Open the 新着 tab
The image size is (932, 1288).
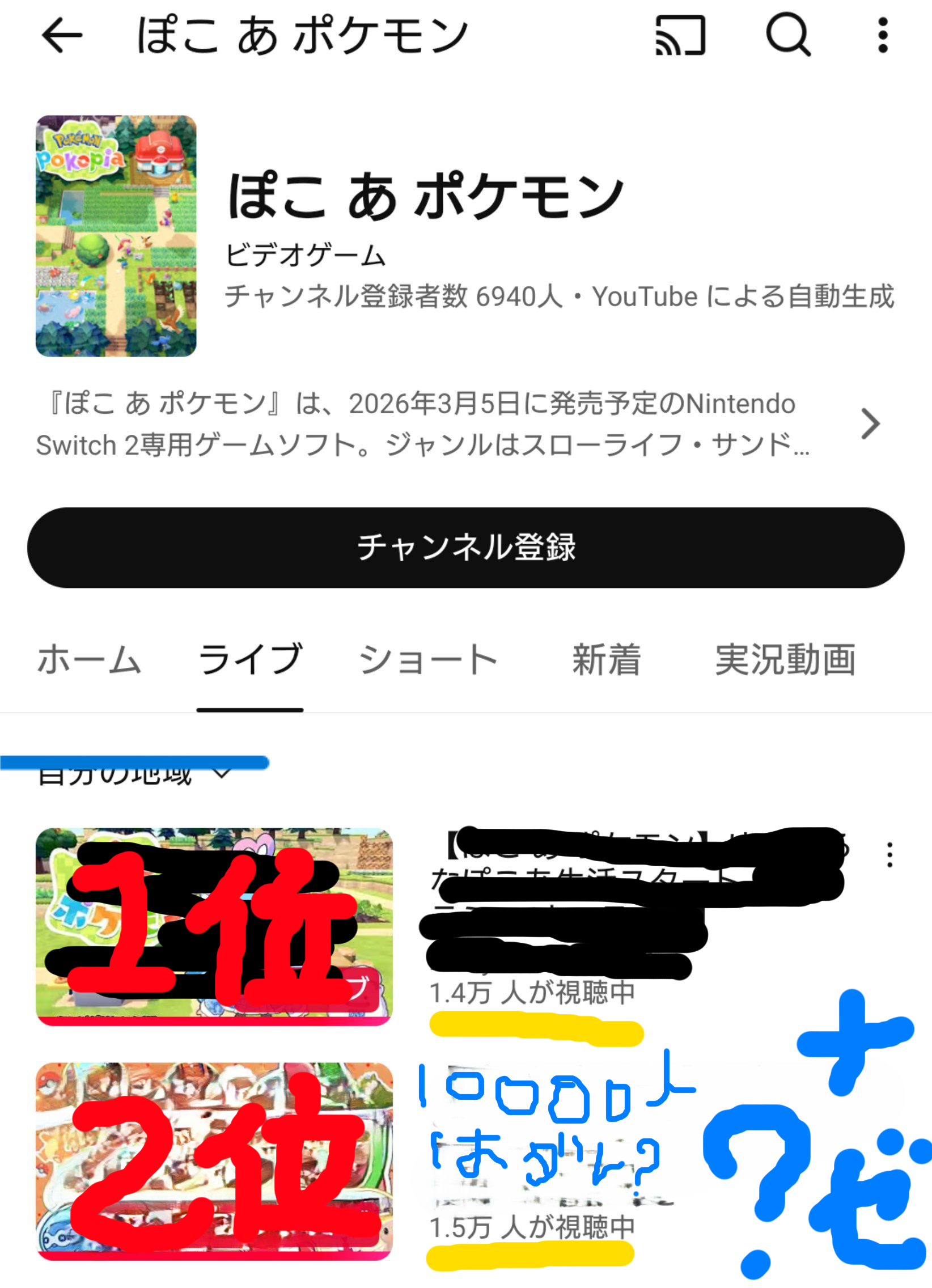(x=607, y=660)
